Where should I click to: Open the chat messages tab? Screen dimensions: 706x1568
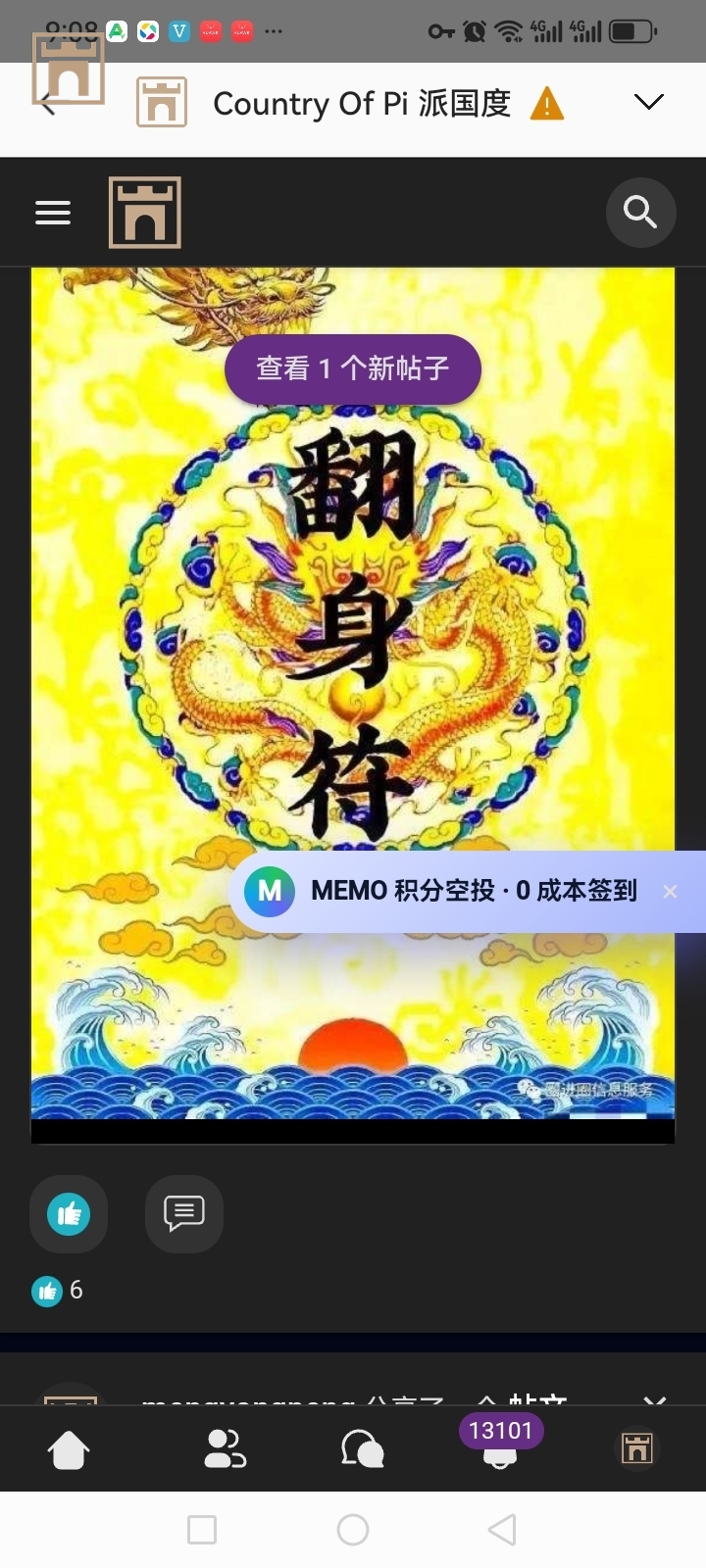click(x=362, y=1449)
